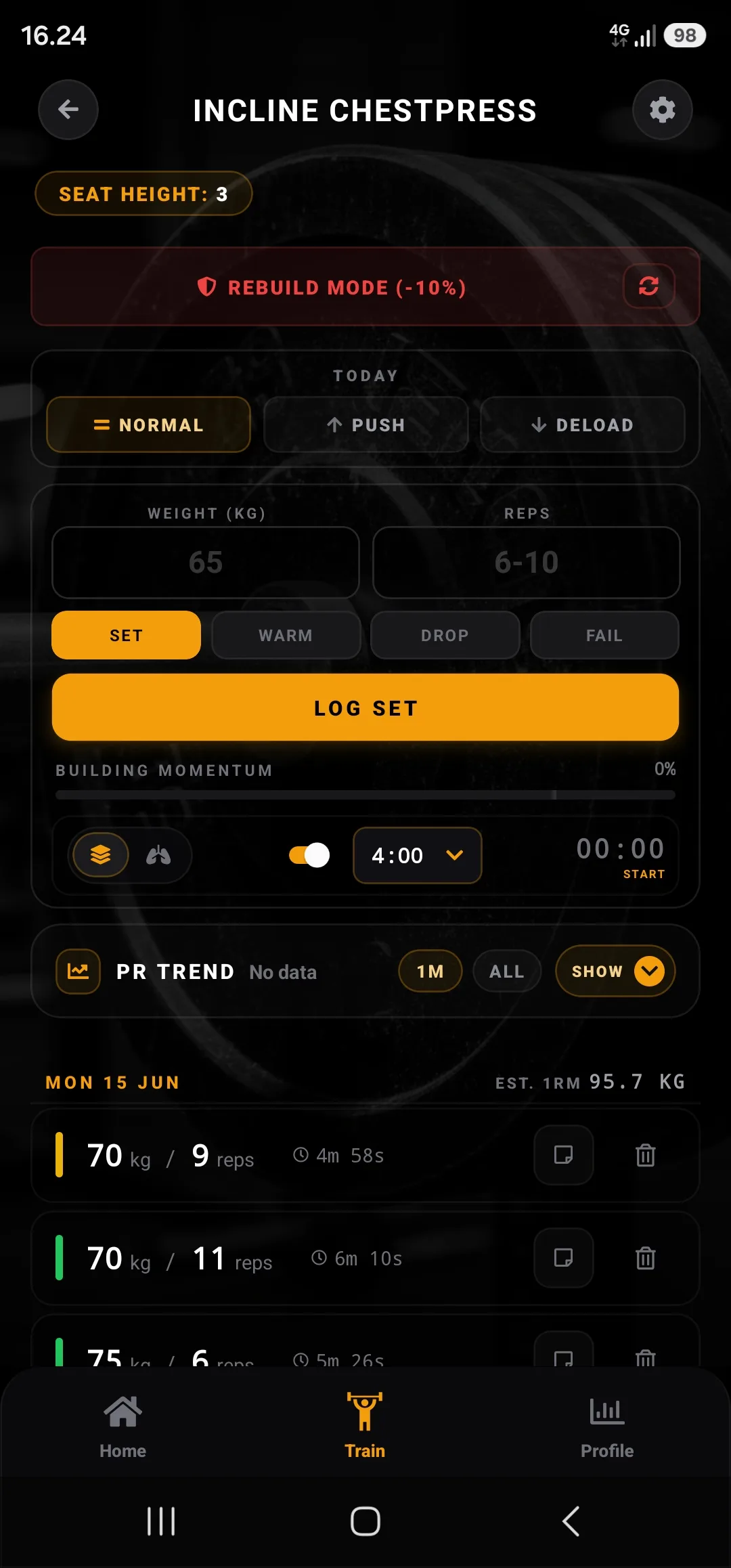
Task: Select Push for today
Action: 365,424
